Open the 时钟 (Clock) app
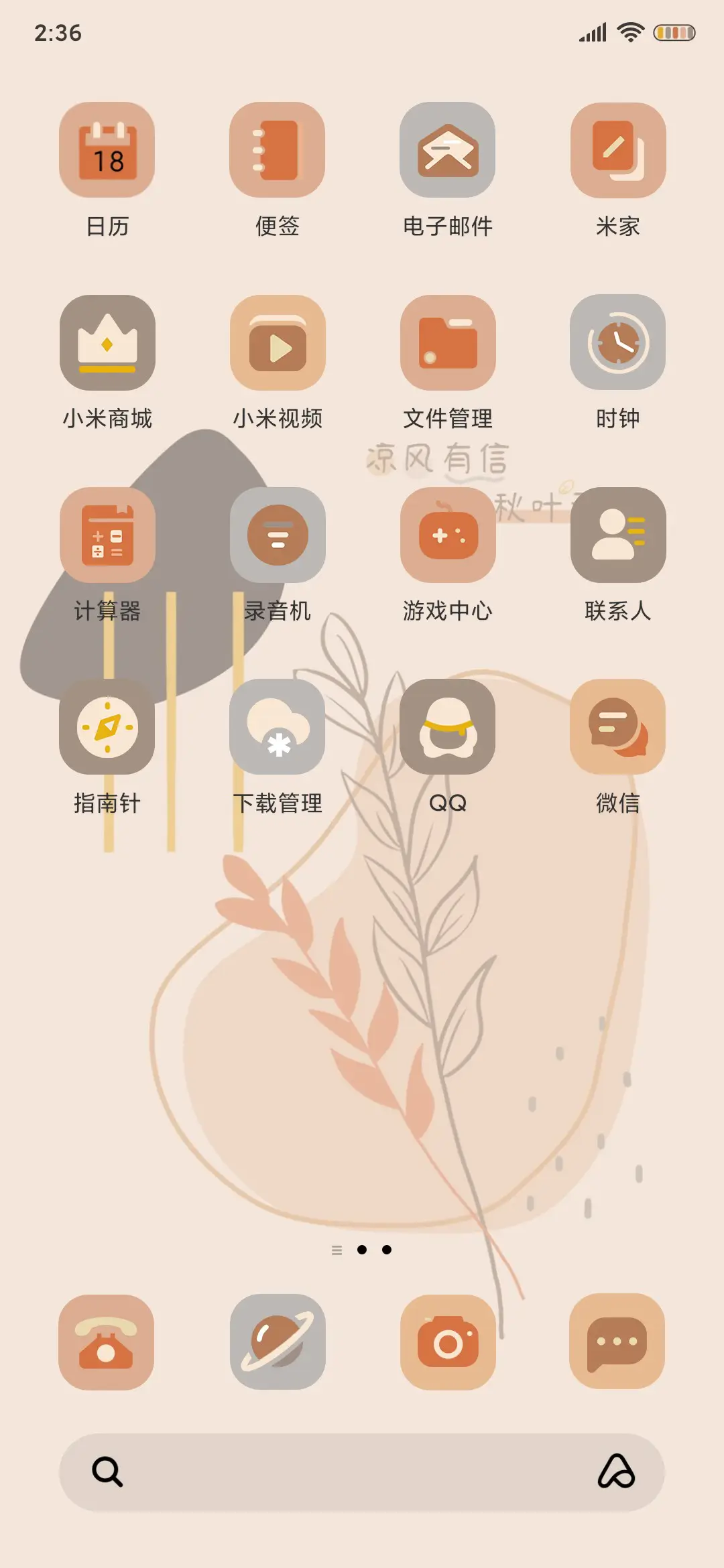This screenshot has width=724, height=1568. tap(617, 343)
